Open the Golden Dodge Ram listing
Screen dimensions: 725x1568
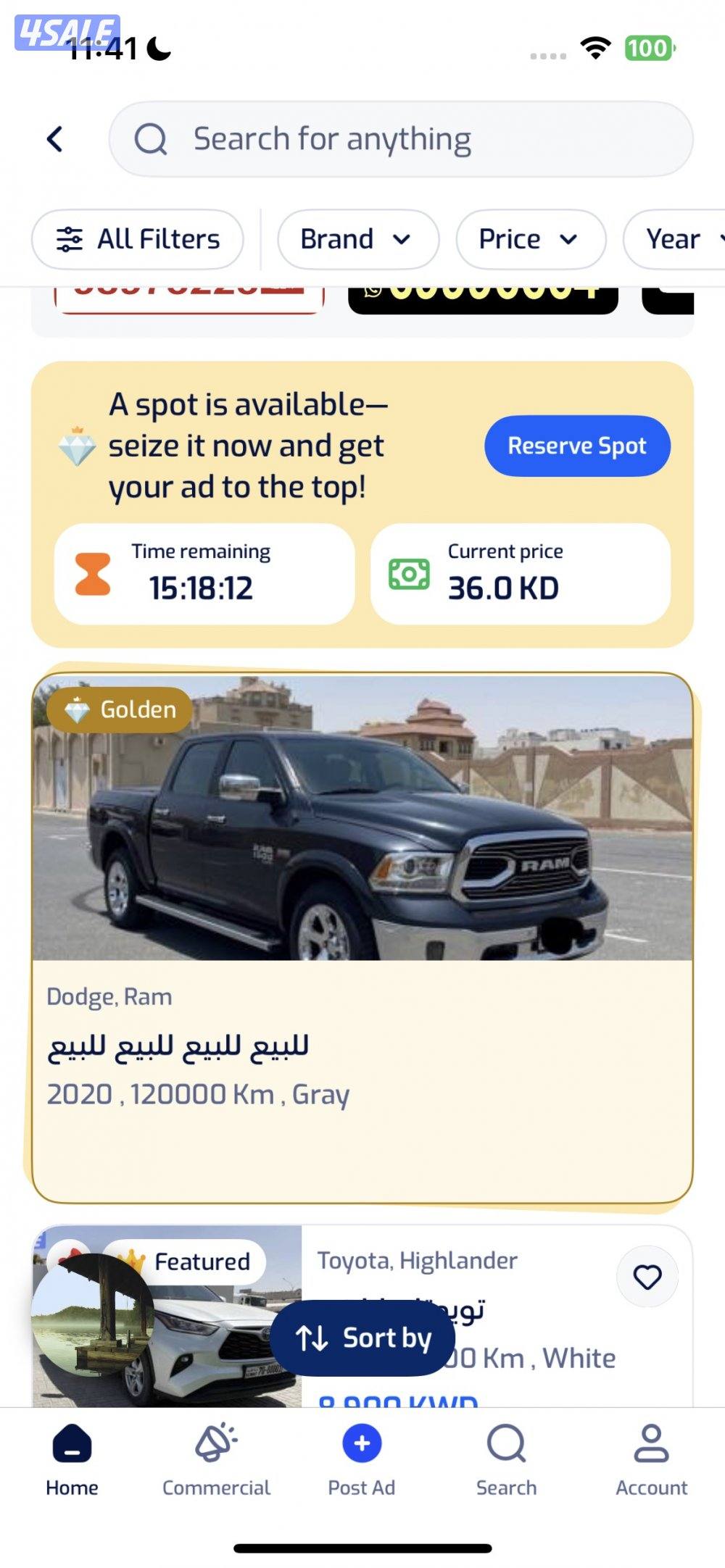pyautogui.click(x=362, y=935)
